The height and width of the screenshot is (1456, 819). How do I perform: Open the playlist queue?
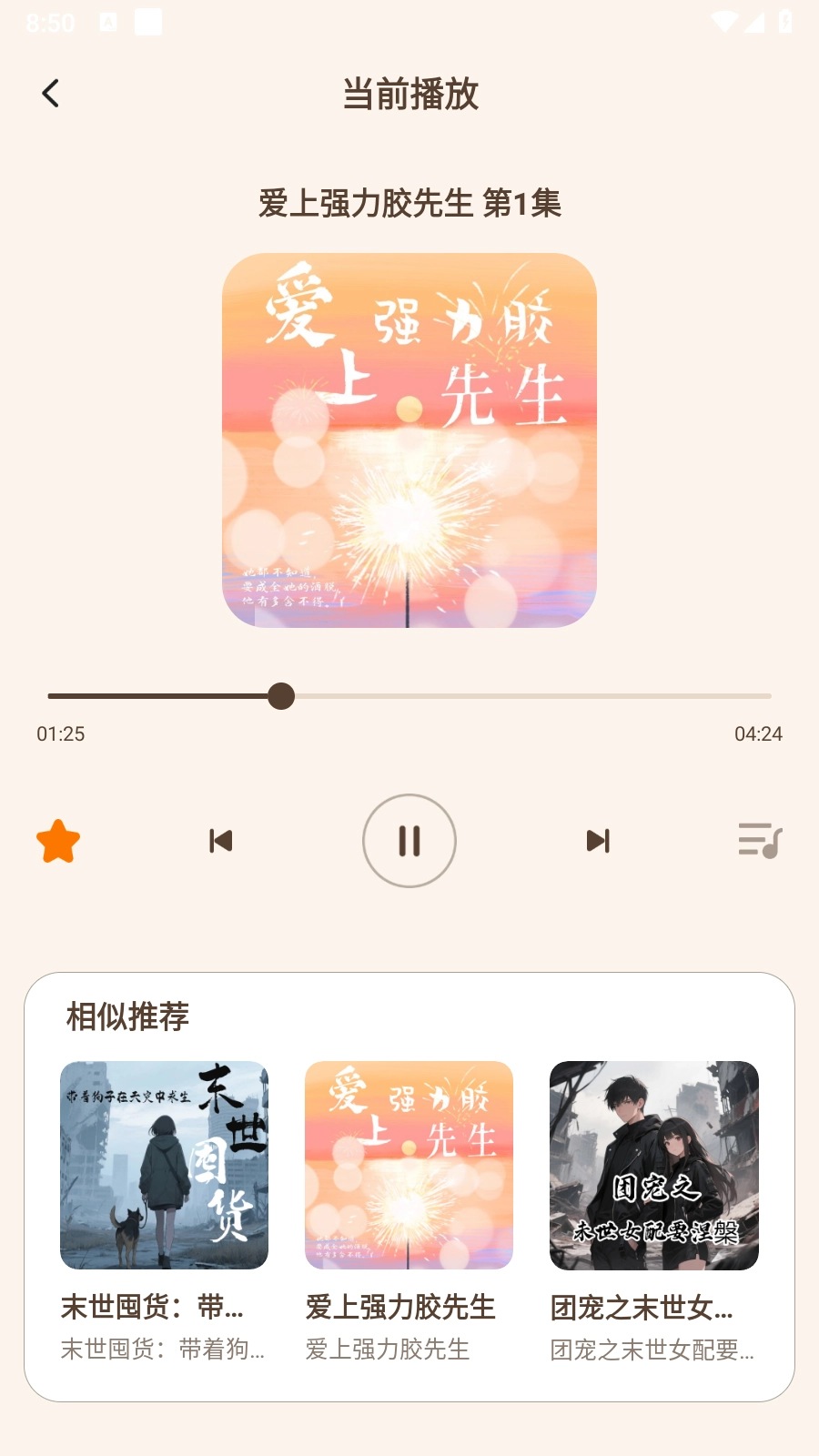tap(760, 841)
